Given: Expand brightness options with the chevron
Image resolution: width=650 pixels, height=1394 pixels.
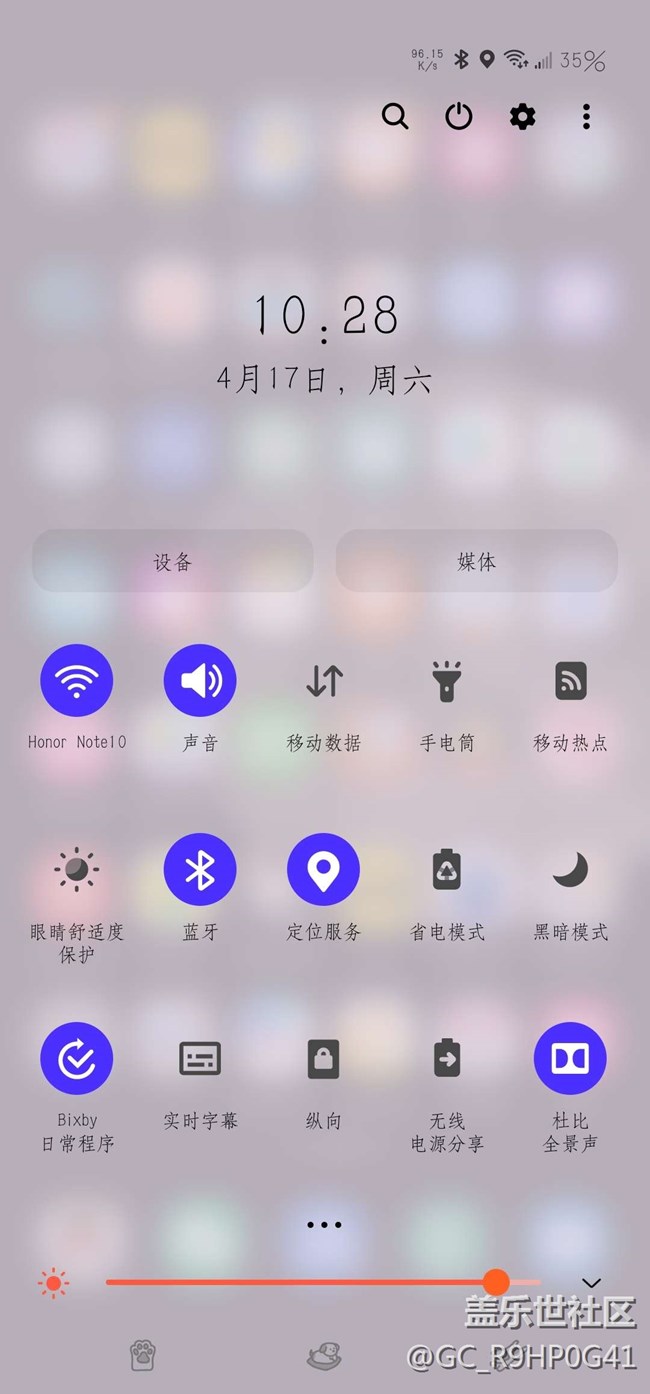Looking at the screenshot, I should [591, 1283].
